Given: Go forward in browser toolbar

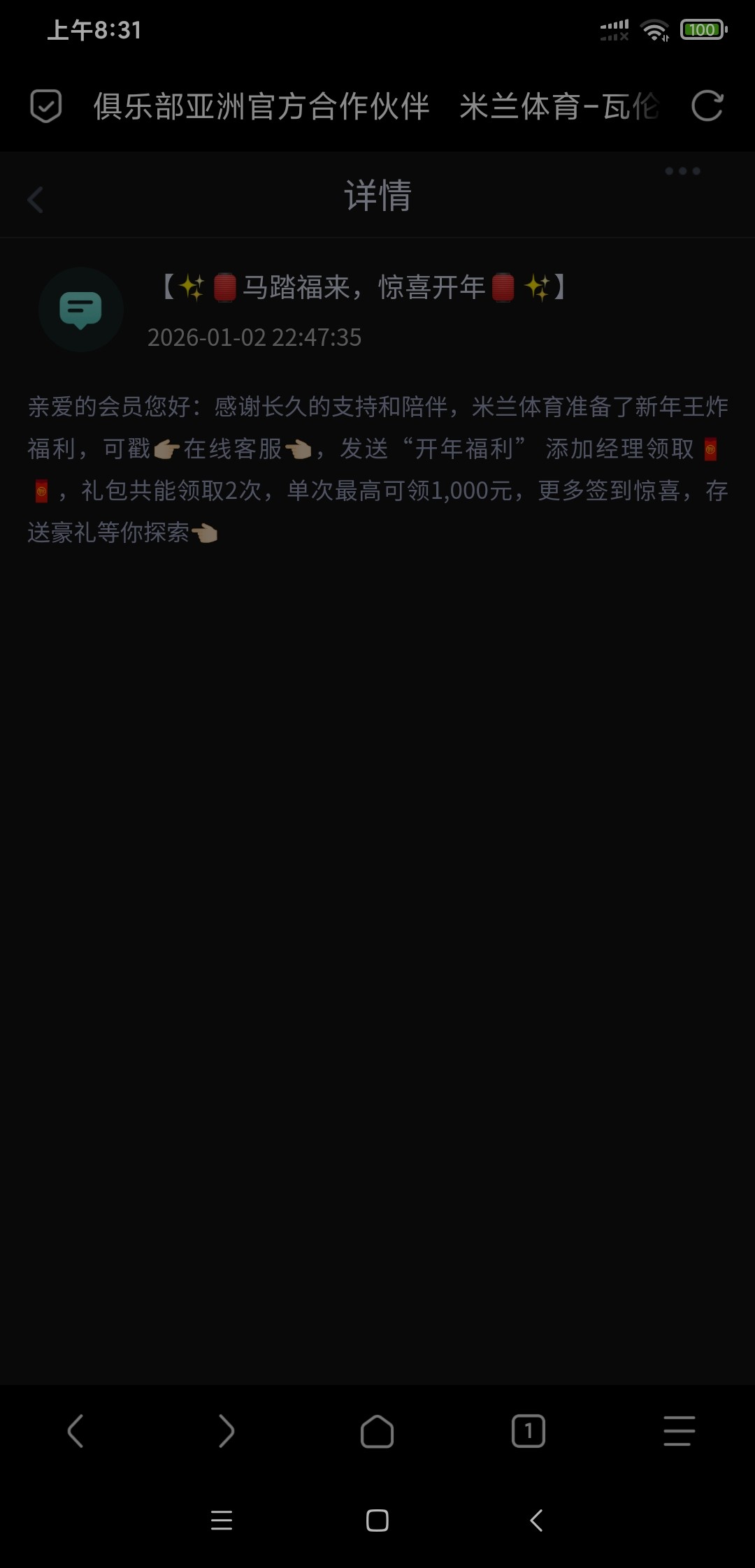Looking at the screenshot, I should [x=226, y=1431].
